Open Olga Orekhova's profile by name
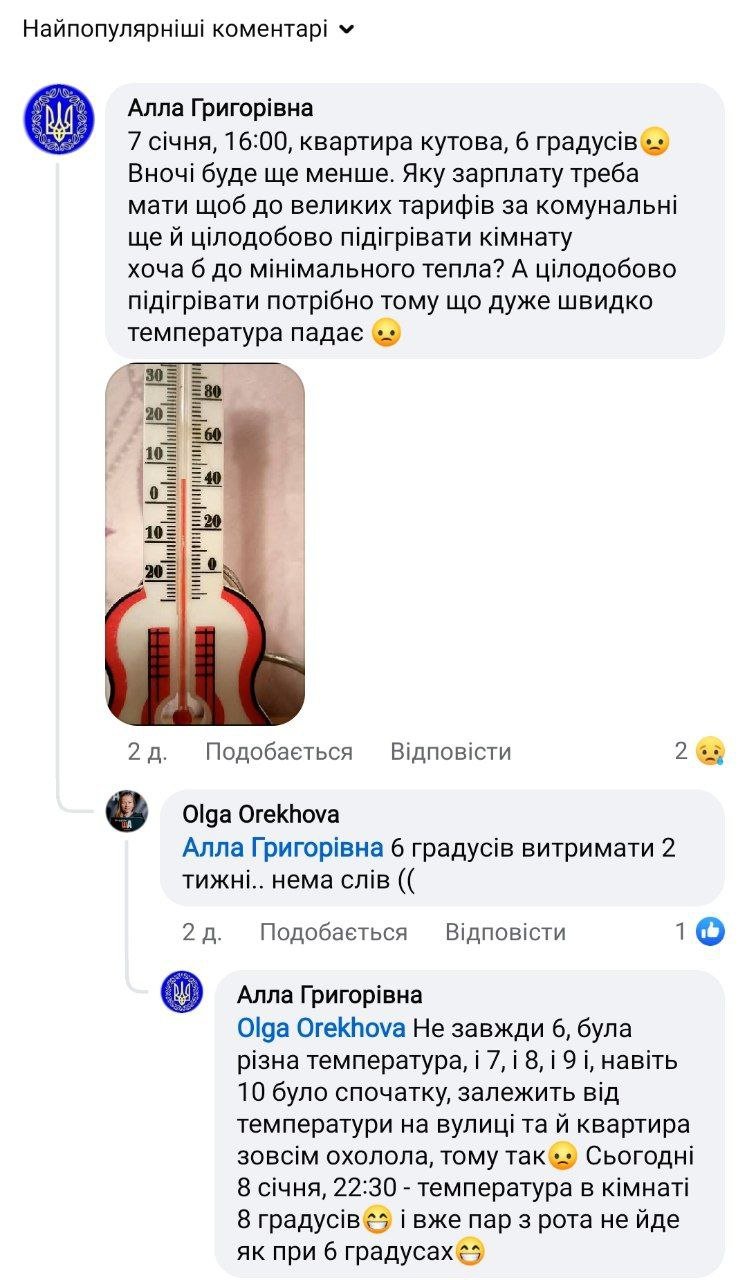Viewport: 747px width, 1280px height. (x=260, y=815)
